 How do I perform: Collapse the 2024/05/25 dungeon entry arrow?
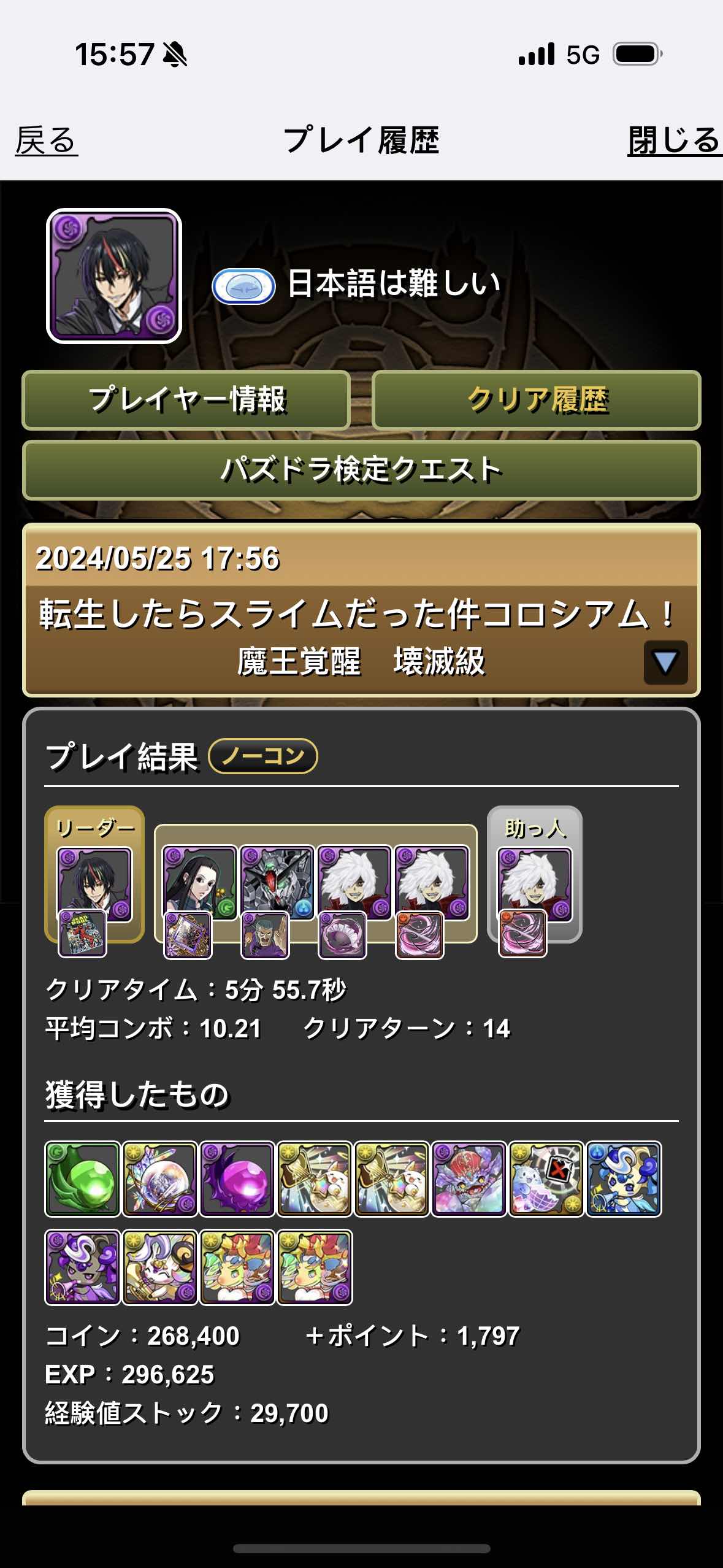click(665, 663)
